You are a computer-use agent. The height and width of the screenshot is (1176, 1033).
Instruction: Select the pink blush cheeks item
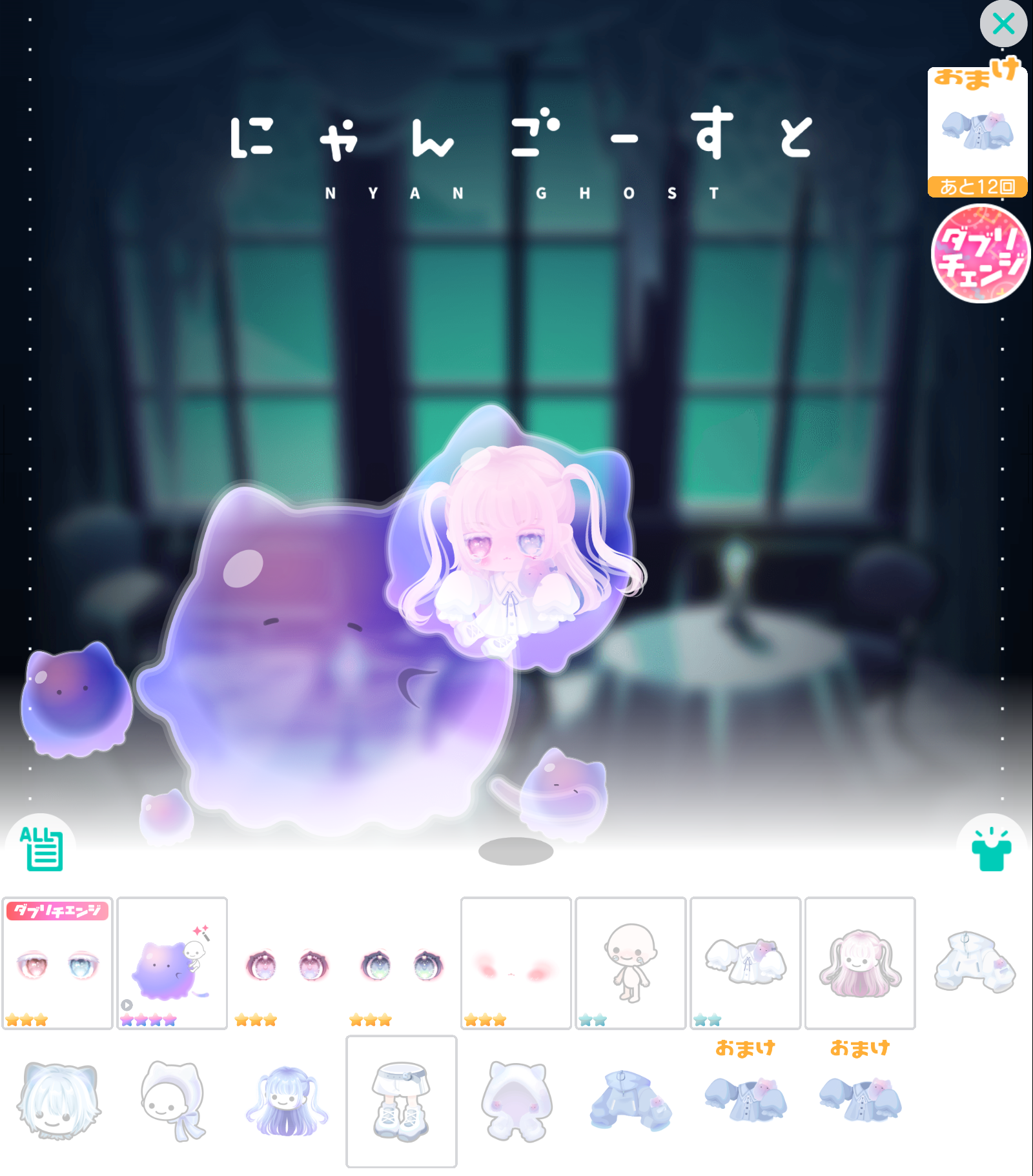click(515, 962)
